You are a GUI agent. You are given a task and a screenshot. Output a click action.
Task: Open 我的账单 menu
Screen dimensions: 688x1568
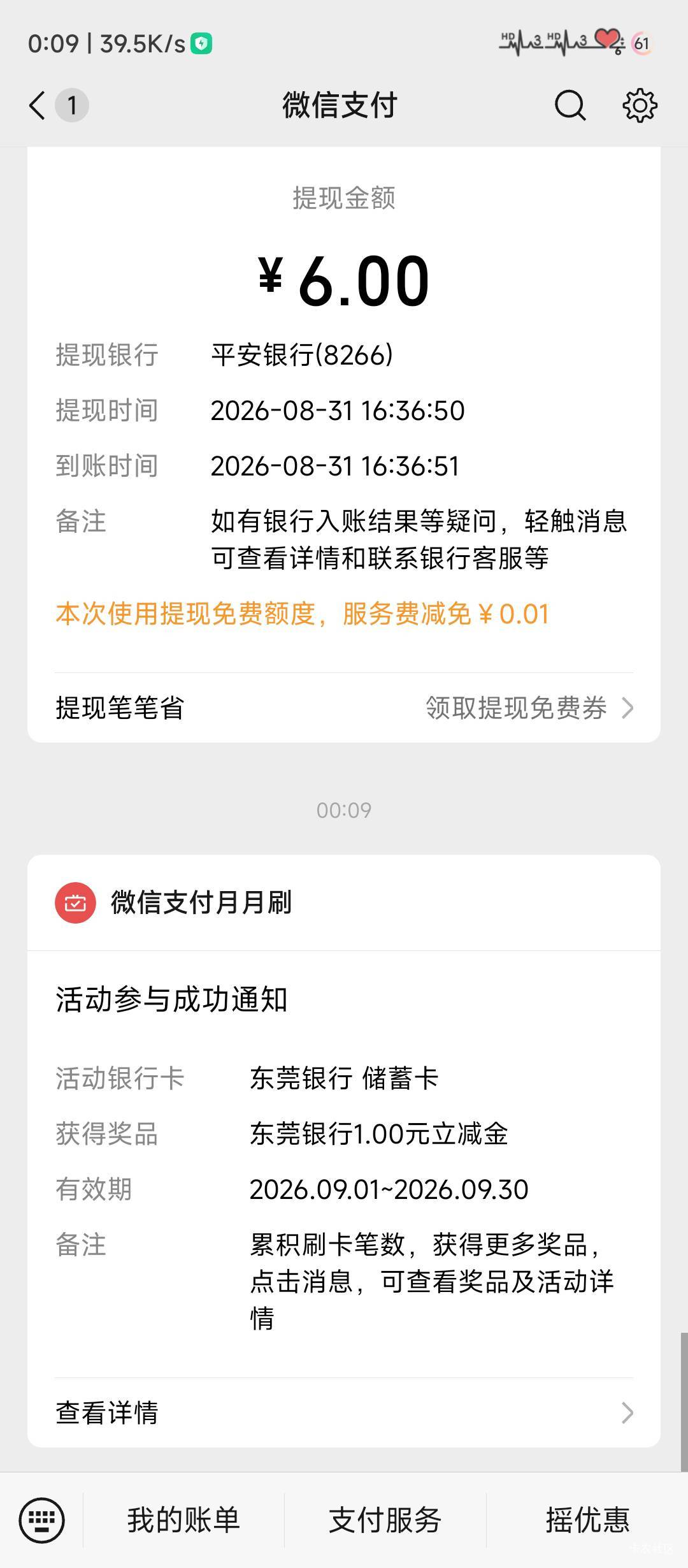coord(183,1520)
